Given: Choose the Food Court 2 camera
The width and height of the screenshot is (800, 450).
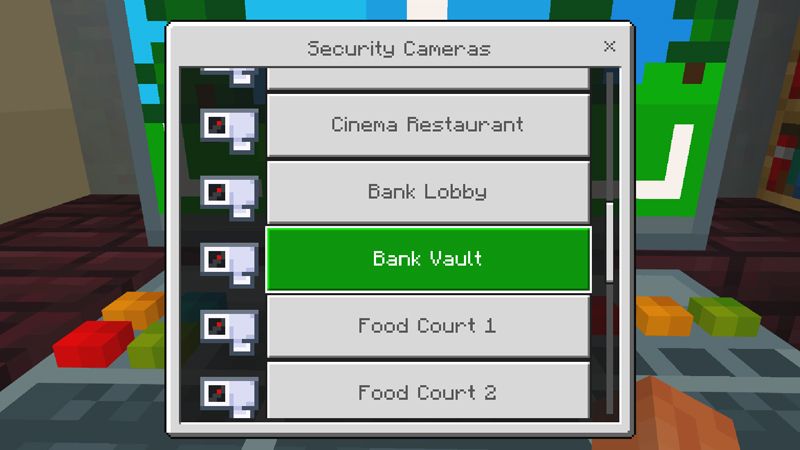Looking at the screenshot, I should point(428,392).
